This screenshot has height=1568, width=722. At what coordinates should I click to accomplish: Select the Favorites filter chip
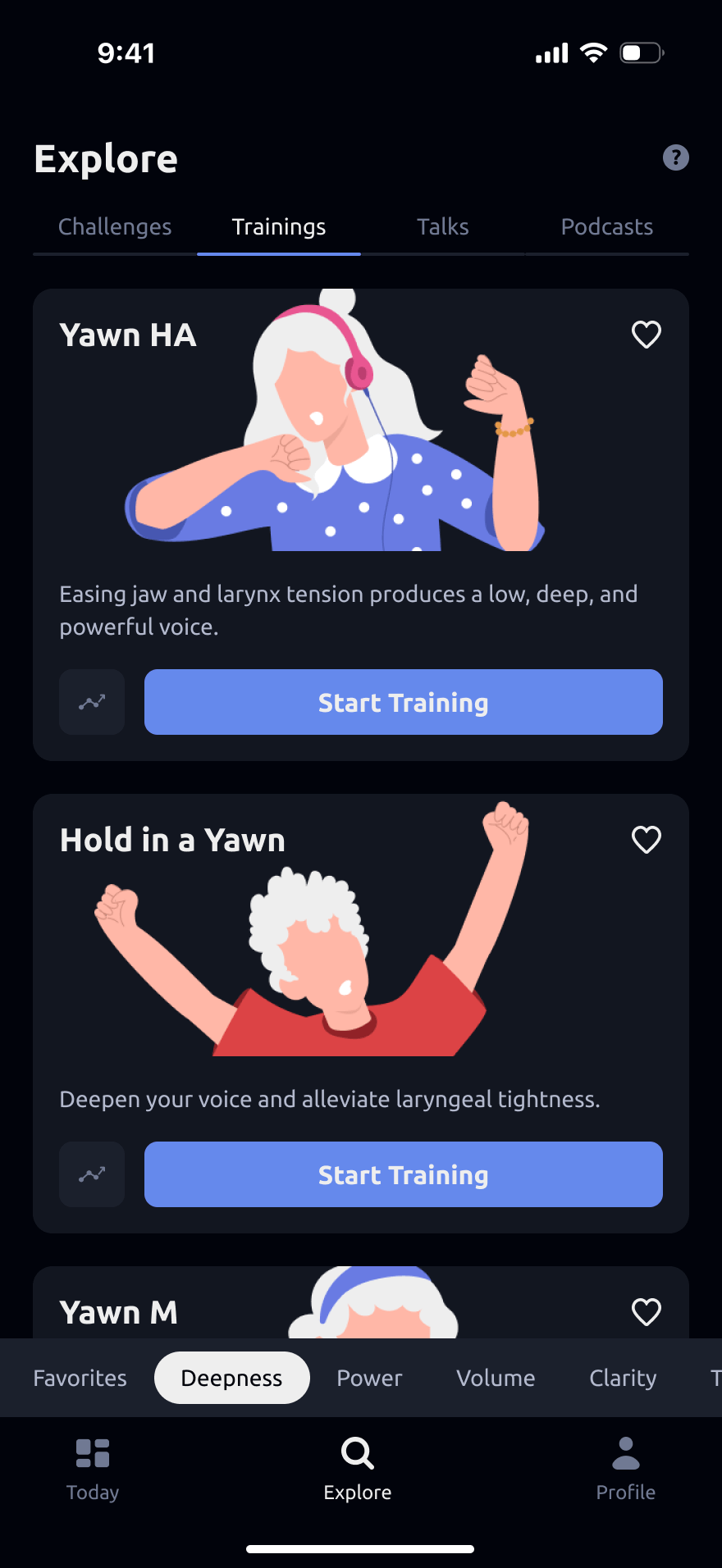pyautogui.click(x=80, y=1378)
